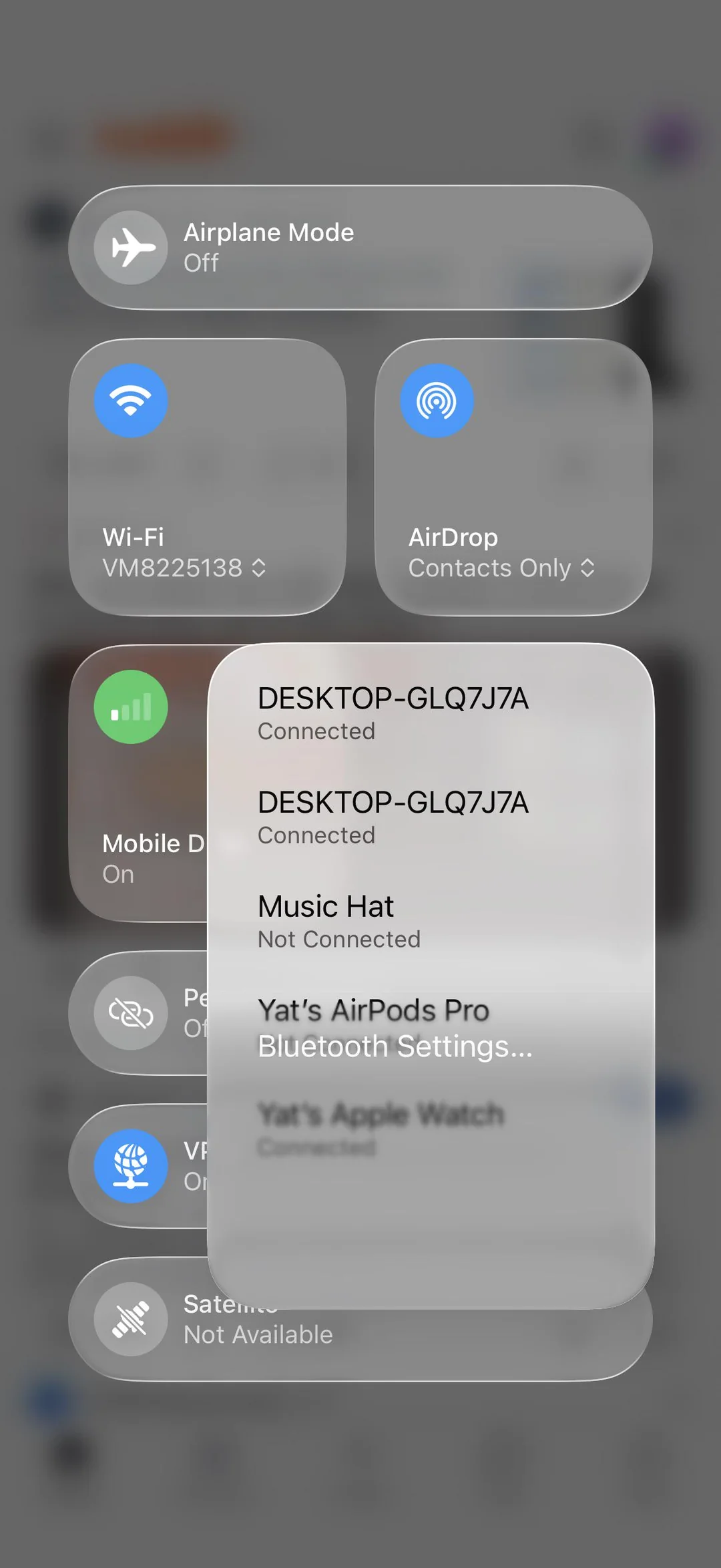Screen dimensions: 721x1568
Task: Connect to Music Hat Bluetooth device
Action: [x=339, y=922]
